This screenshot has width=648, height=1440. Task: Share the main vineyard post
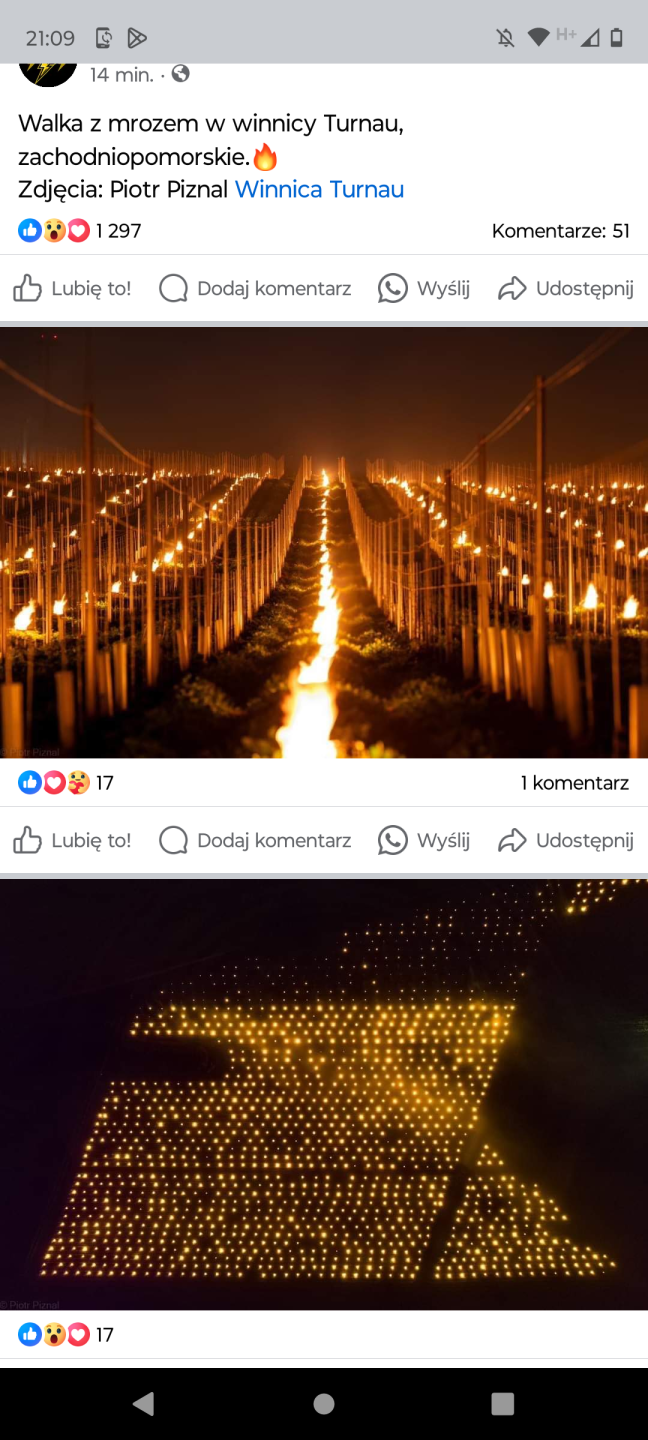566,289
